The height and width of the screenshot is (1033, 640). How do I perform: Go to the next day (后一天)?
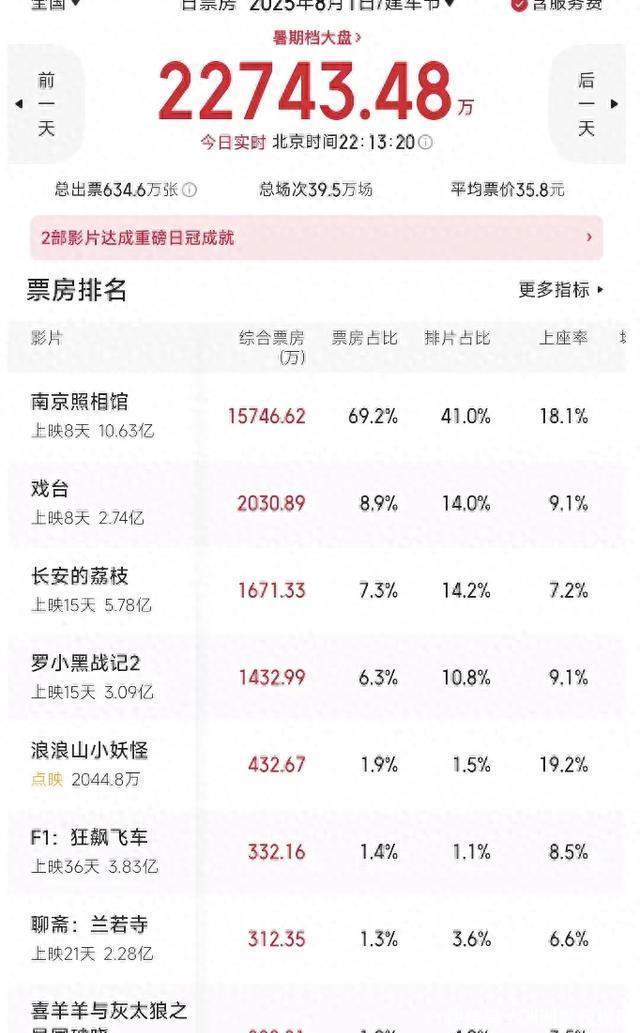[x=587, y=104]
